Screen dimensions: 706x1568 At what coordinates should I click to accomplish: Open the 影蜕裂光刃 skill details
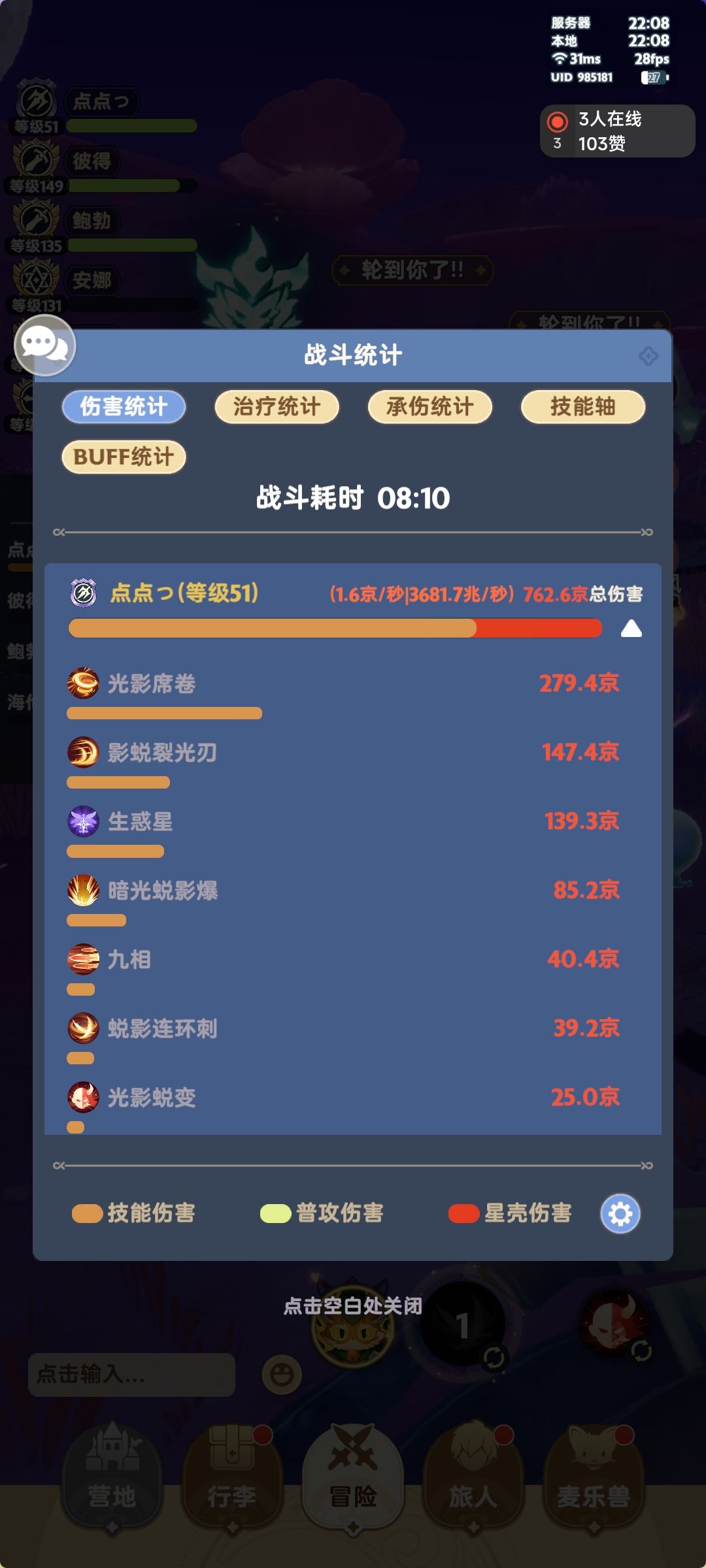pyautogui.click(x=82, y=751)
